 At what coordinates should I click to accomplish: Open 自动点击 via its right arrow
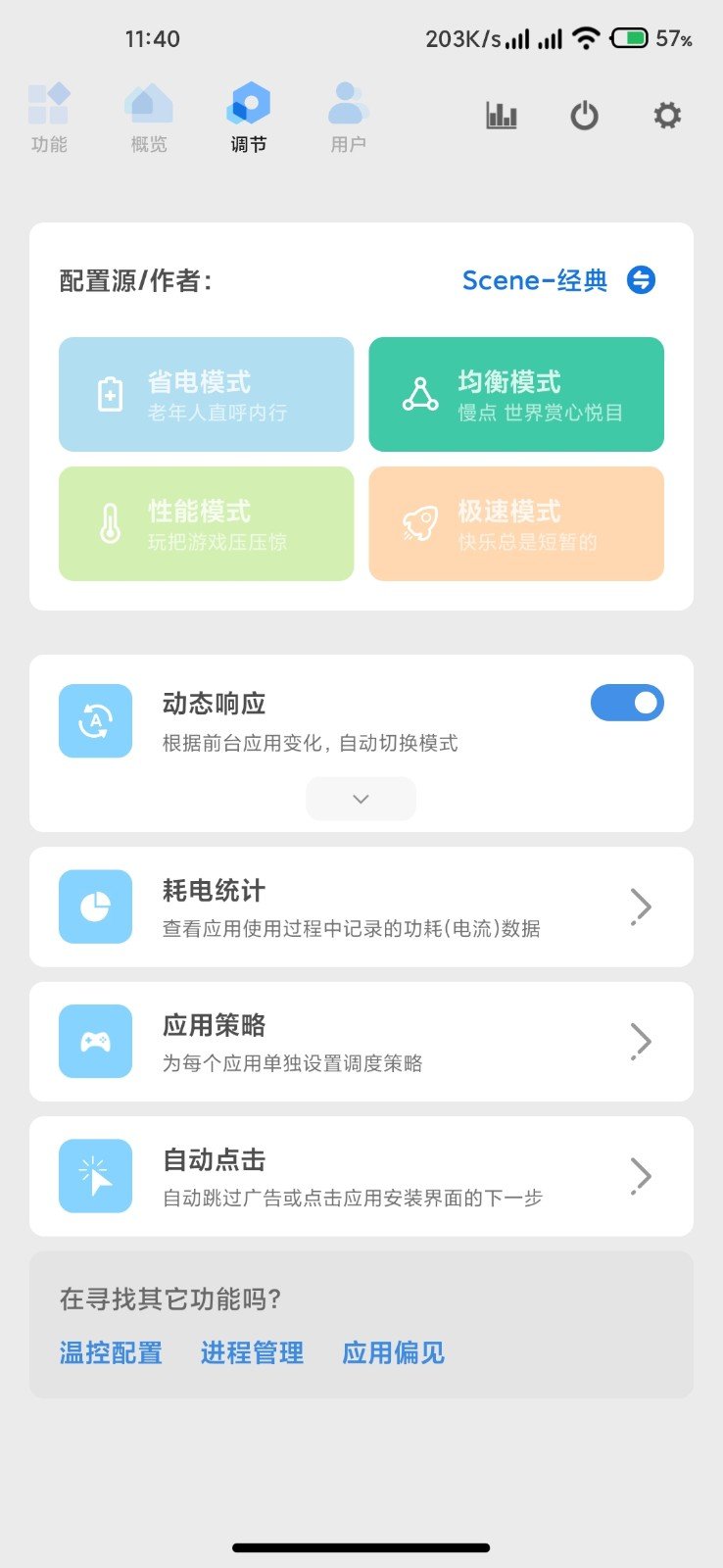(x=642, y=1176)
